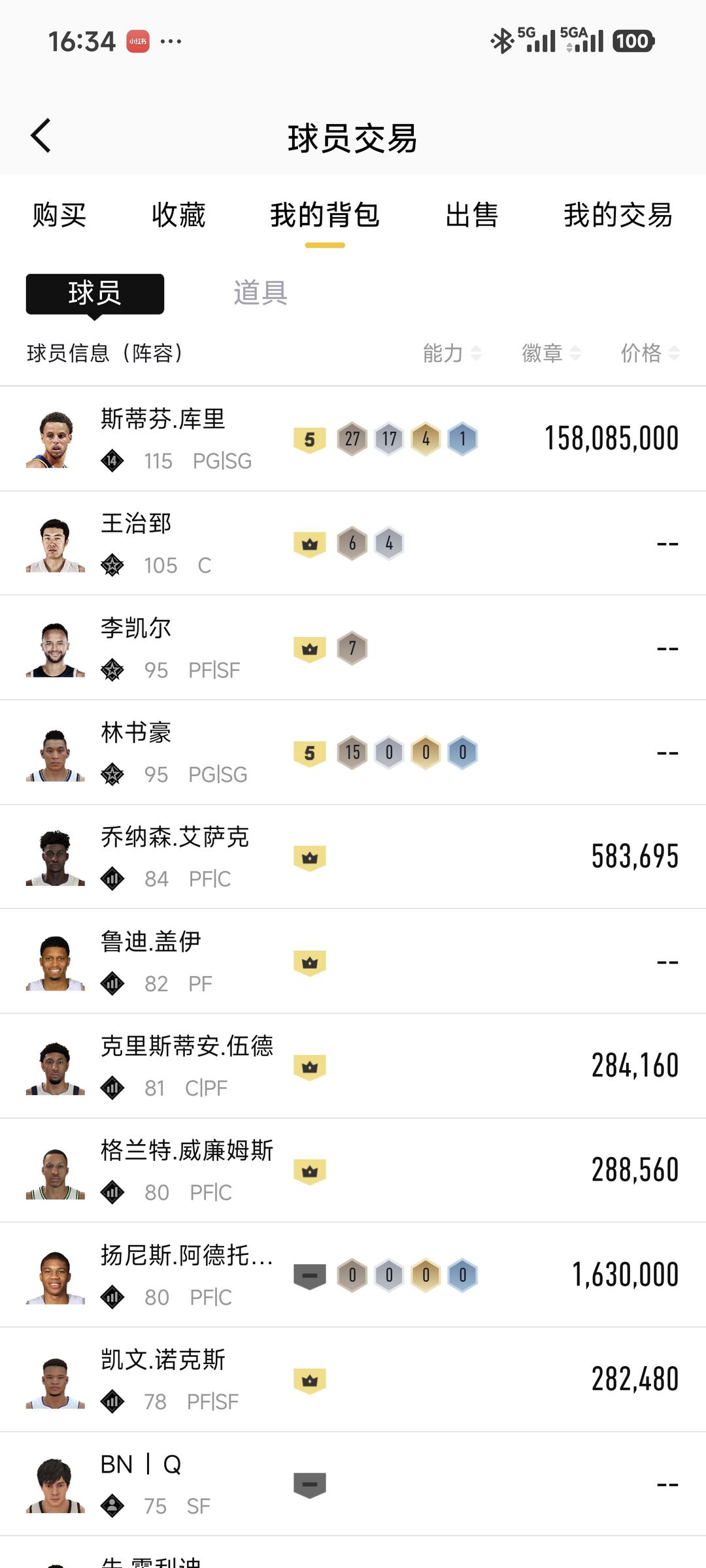Open the 我的交易 tab

[x=618, y=216]
